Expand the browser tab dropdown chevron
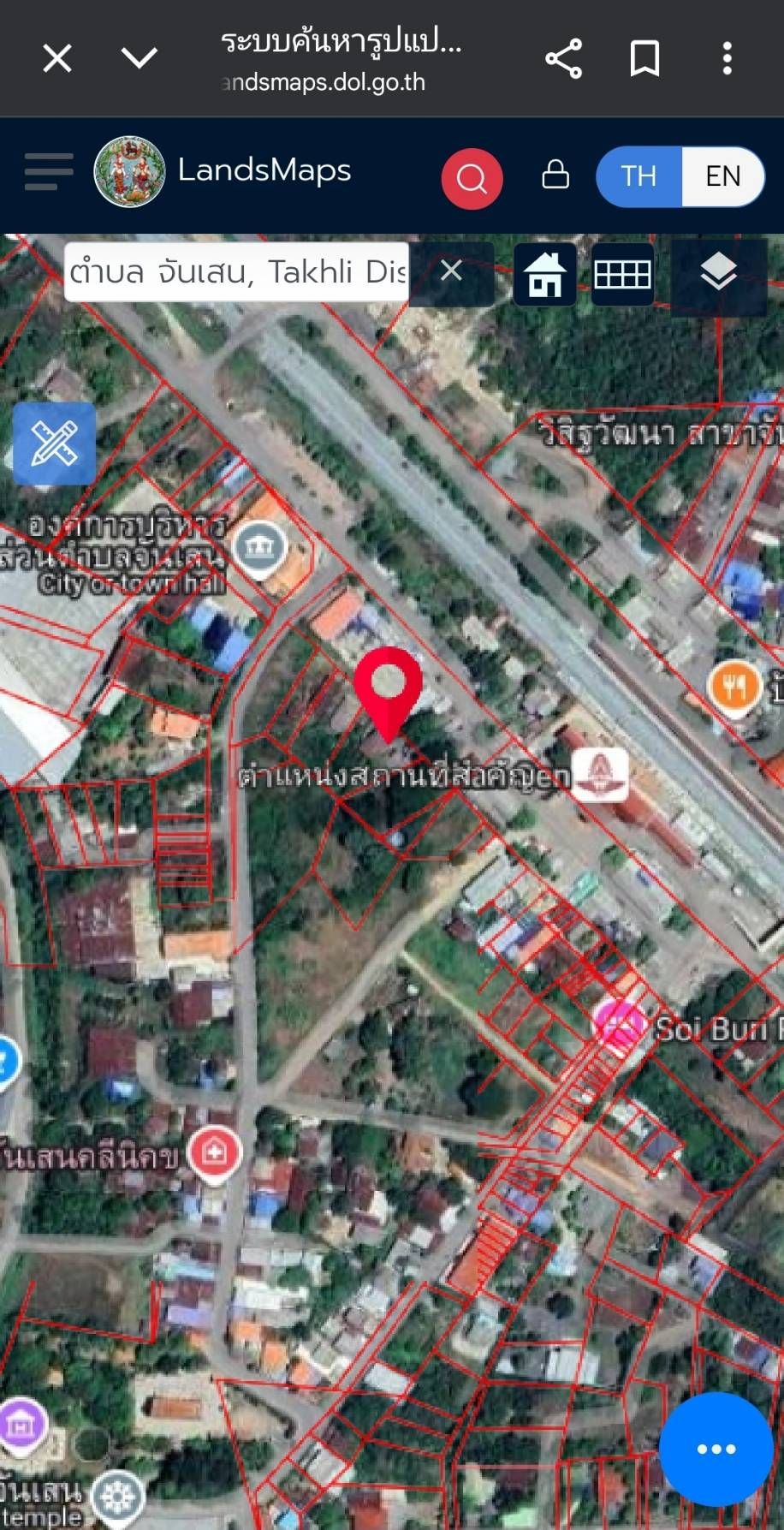The width and height of the screenshot is (784, 1530). (140, 58)
